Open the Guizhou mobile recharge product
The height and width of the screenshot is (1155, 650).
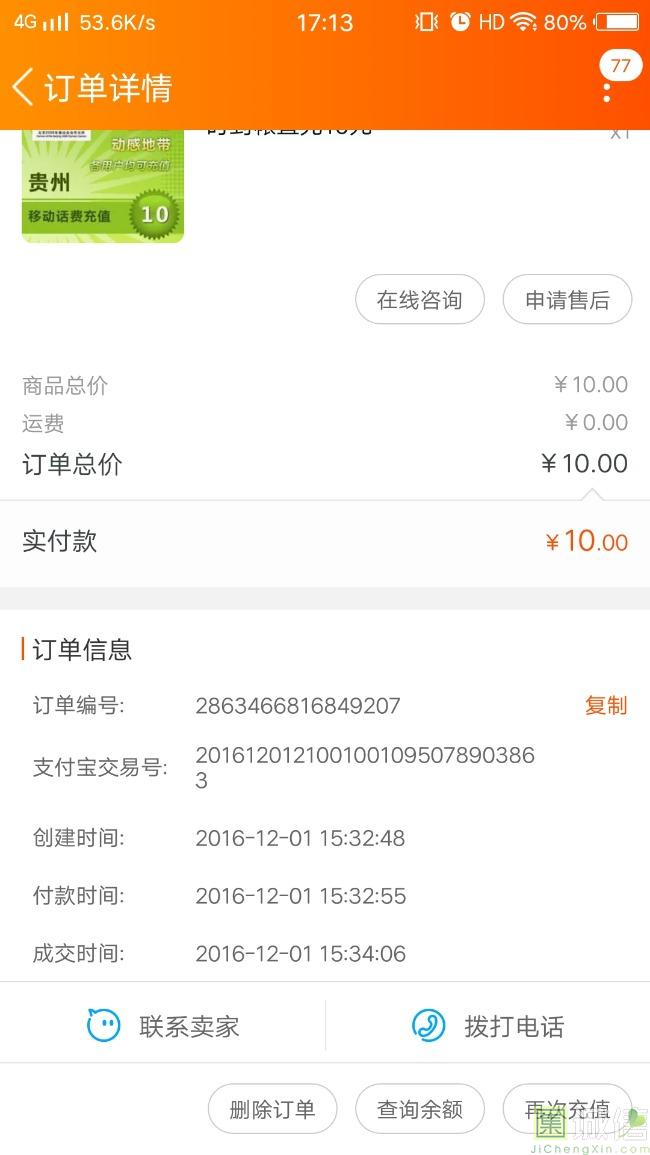[x=103, y=187]
